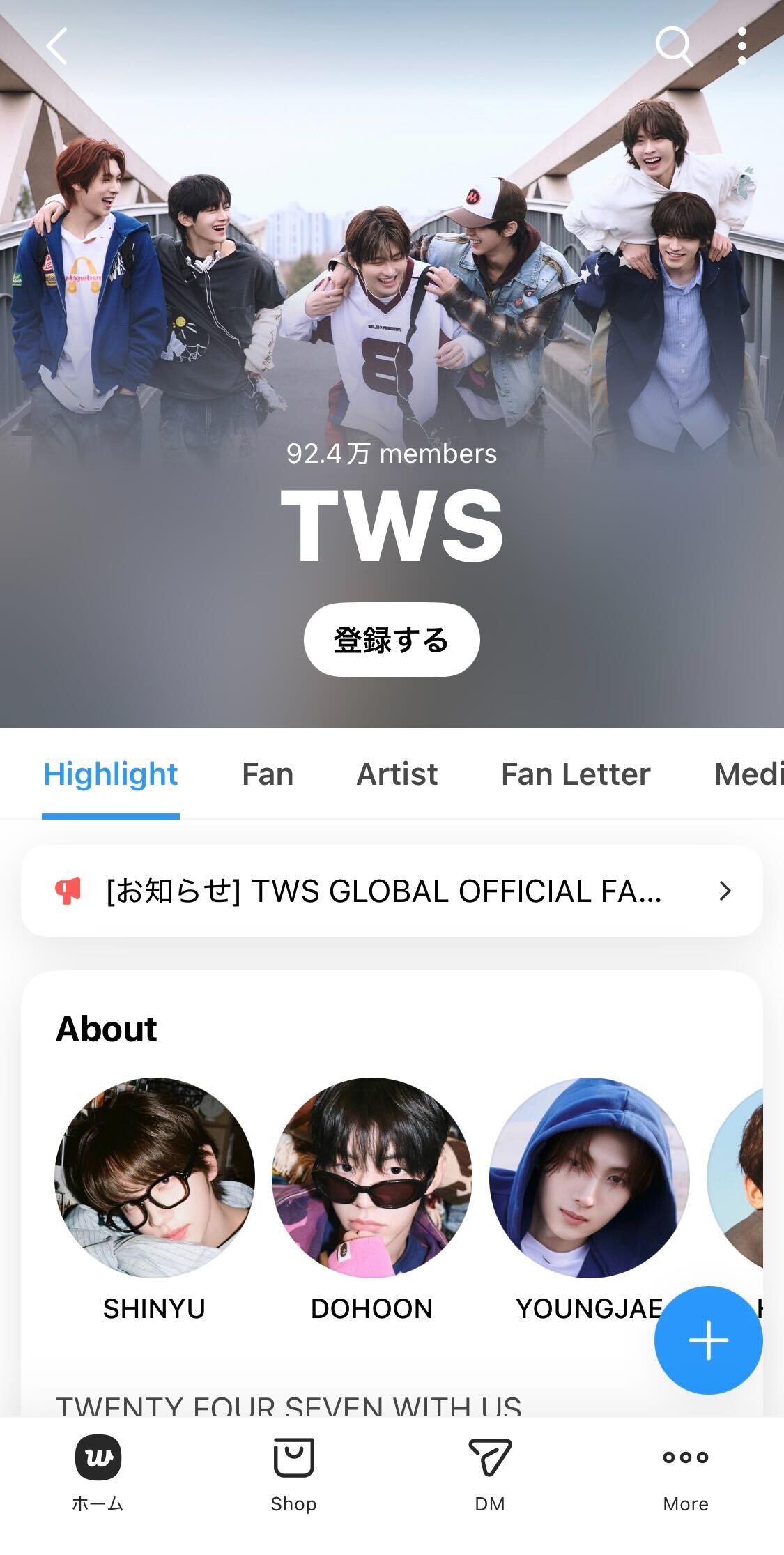Switch to the Media tab

point(748,774)
